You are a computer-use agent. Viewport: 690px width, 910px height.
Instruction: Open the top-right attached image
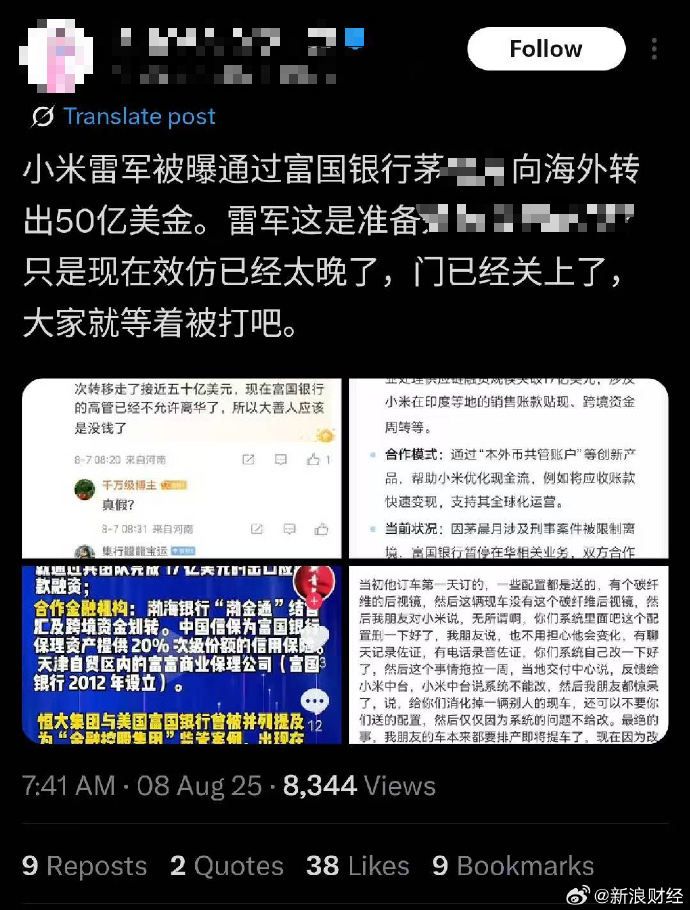click(508, 468)
